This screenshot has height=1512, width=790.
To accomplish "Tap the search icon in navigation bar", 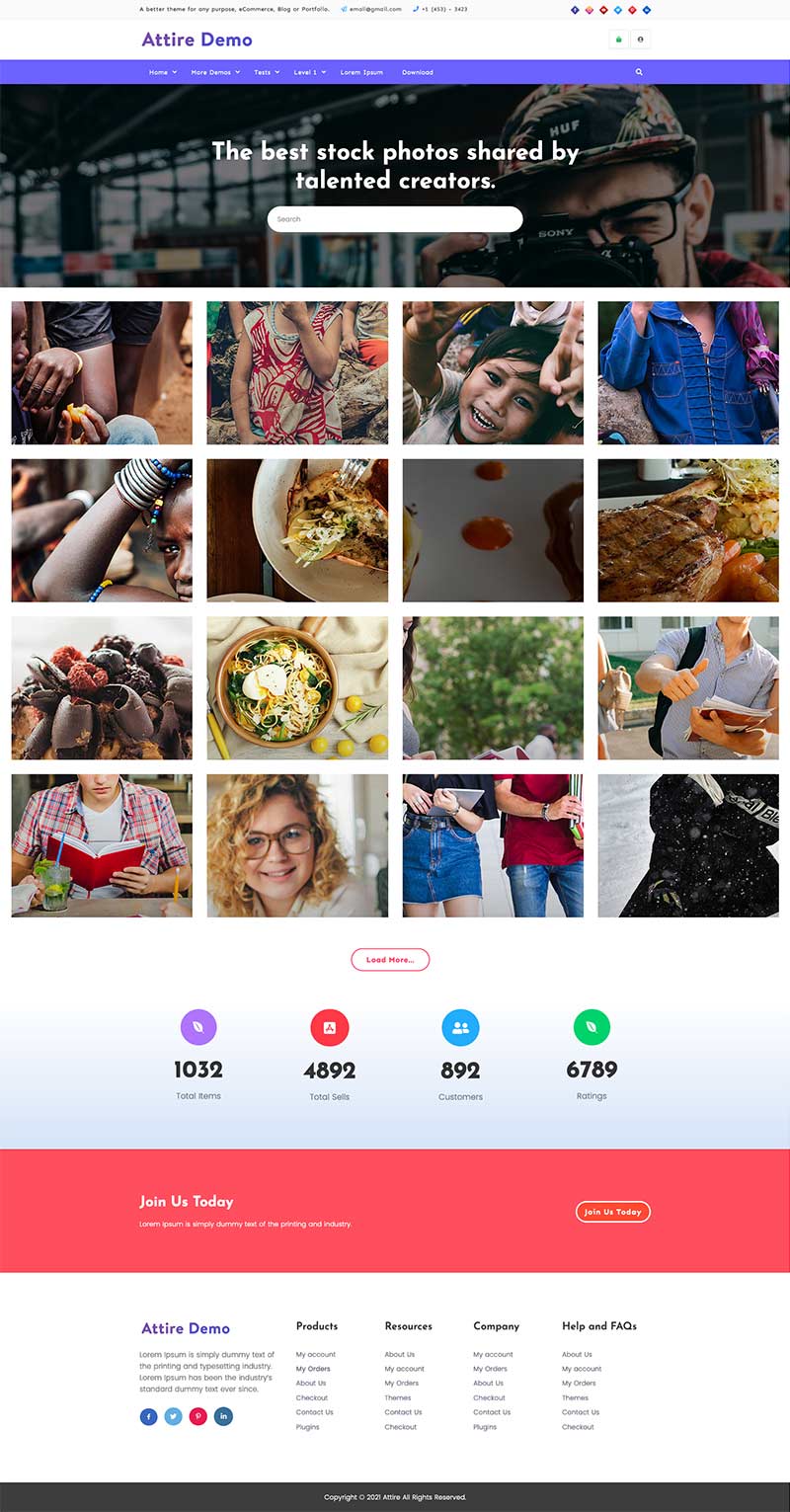I will pyautogui.click(x=639, y=72).
